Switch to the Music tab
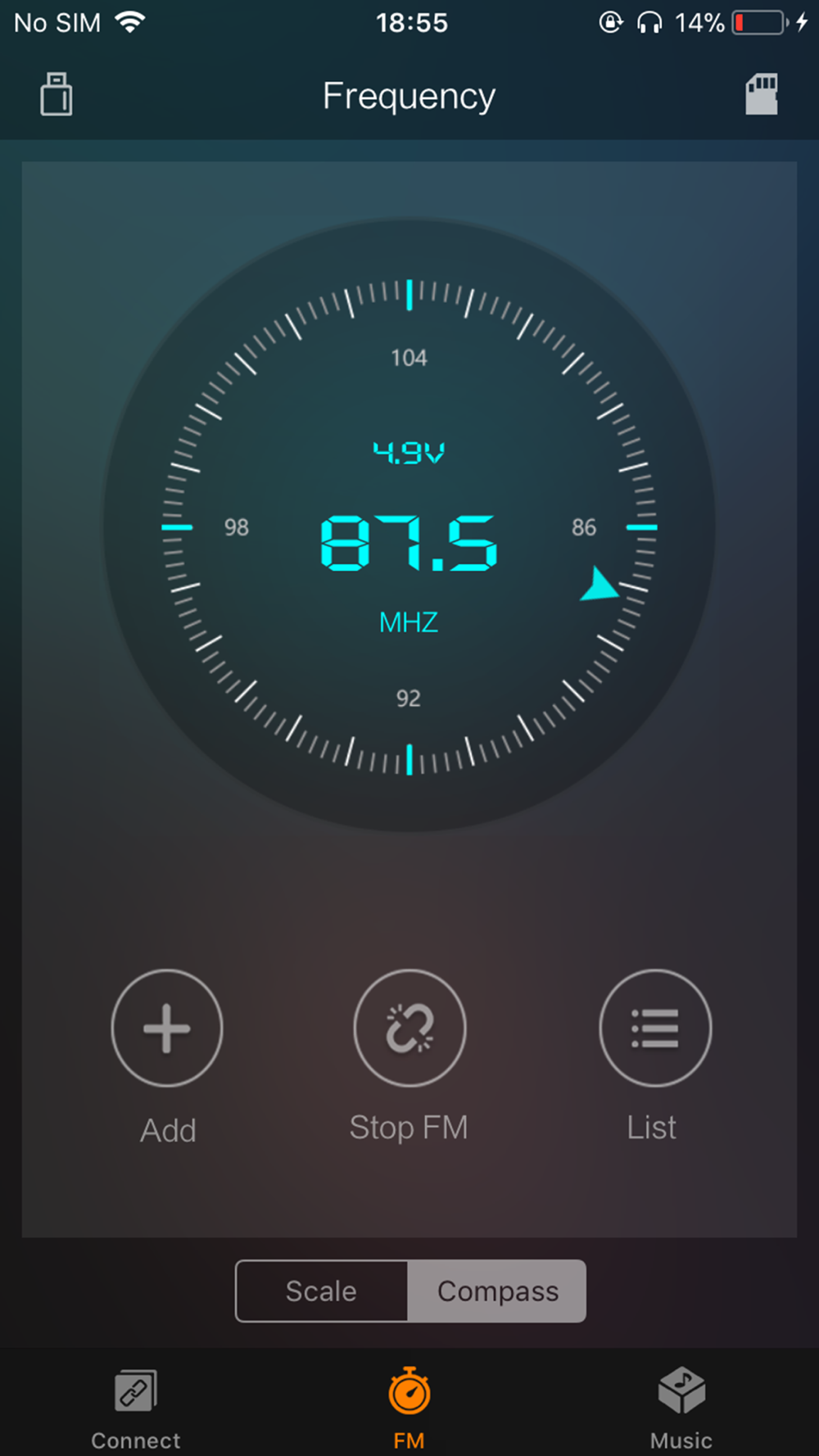 point(681,1409)
